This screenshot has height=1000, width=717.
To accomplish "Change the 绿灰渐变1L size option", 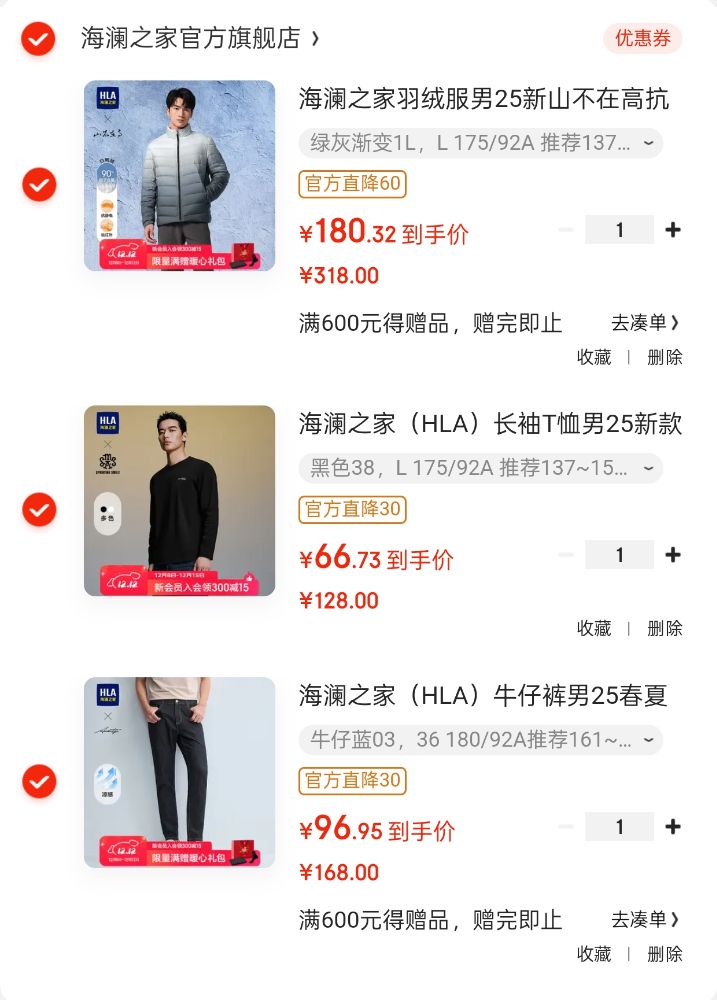I will pyautogui.click(x=480, y=143).
